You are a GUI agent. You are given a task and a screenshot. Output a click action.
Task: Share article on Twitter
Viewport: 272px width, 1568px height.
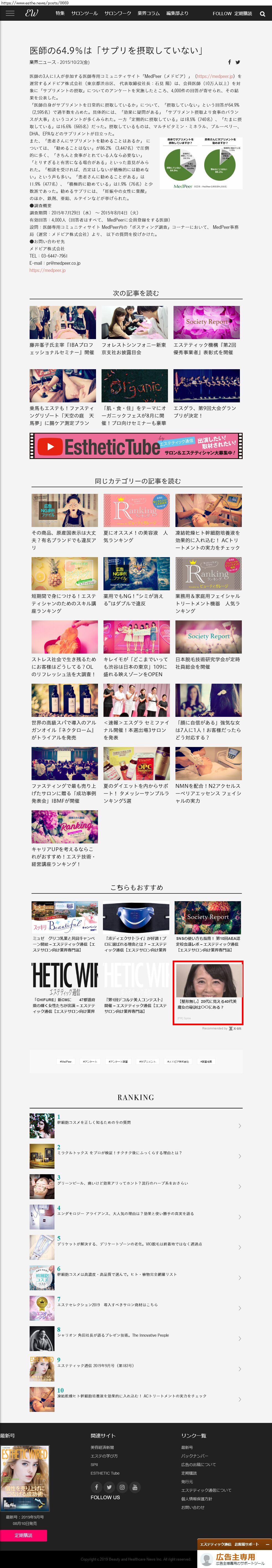pyautogui.click(x=238, y=62)
